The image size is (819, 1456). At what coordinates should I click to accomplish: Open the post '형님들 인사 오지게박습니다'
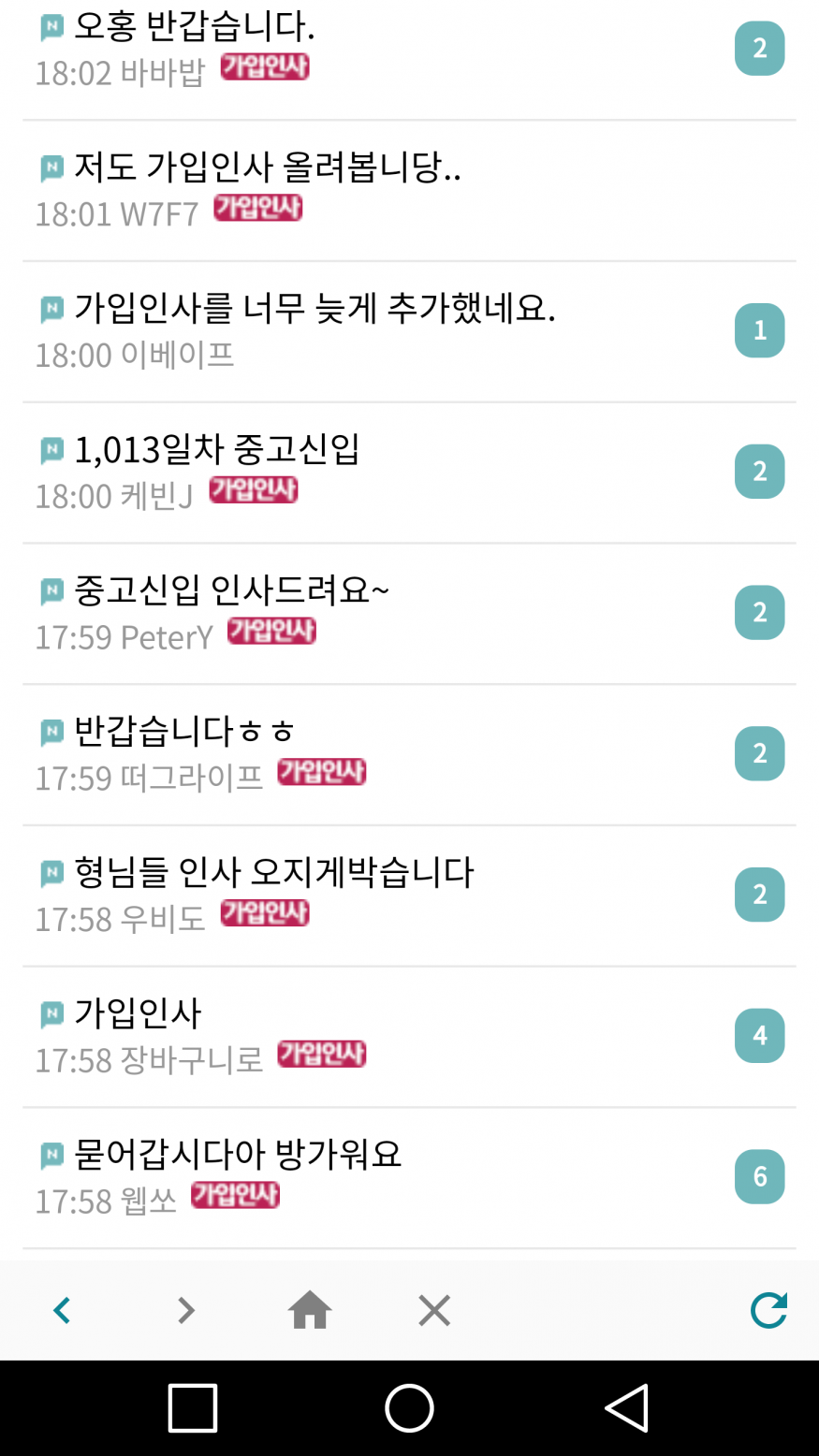[x=274, y=872]
